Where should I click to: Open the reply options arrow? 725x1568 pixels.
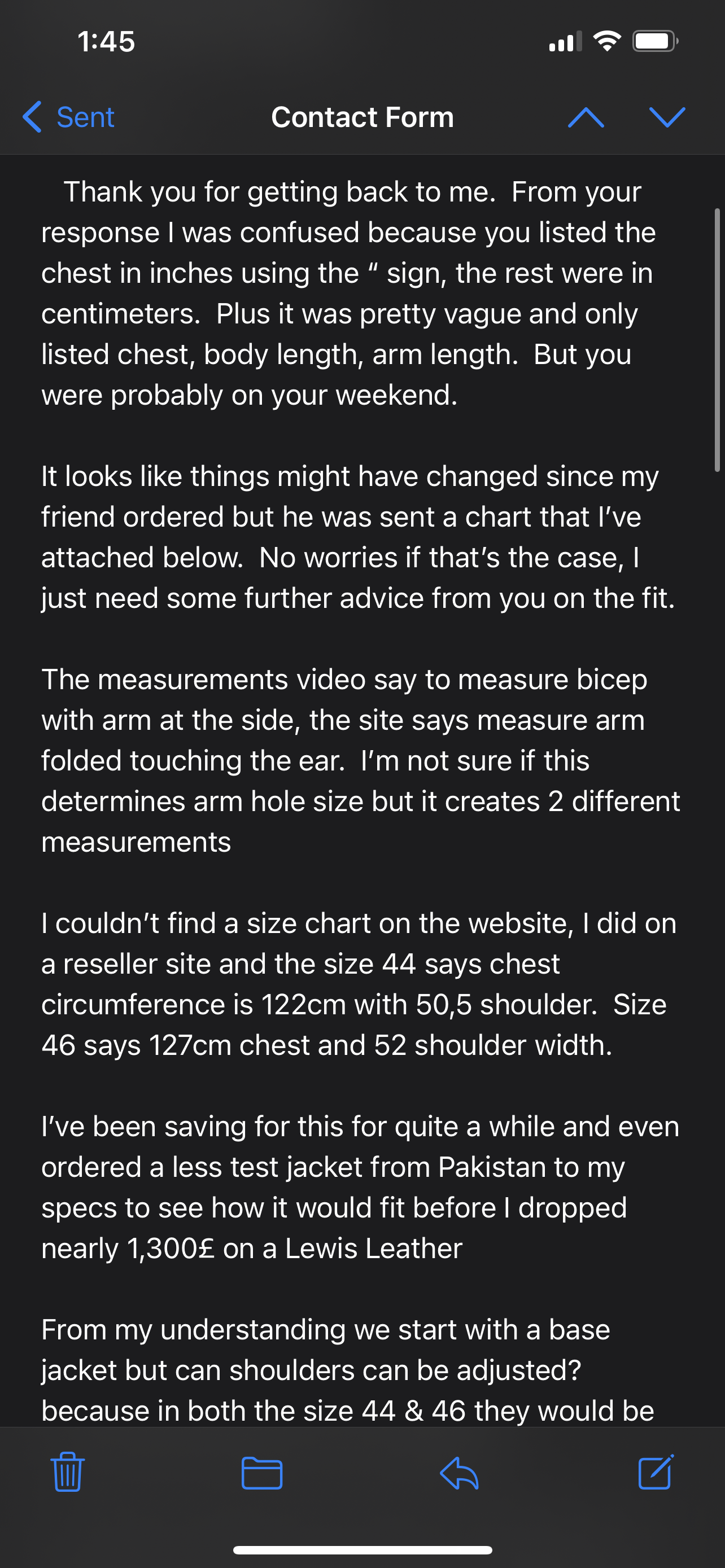459,1473
